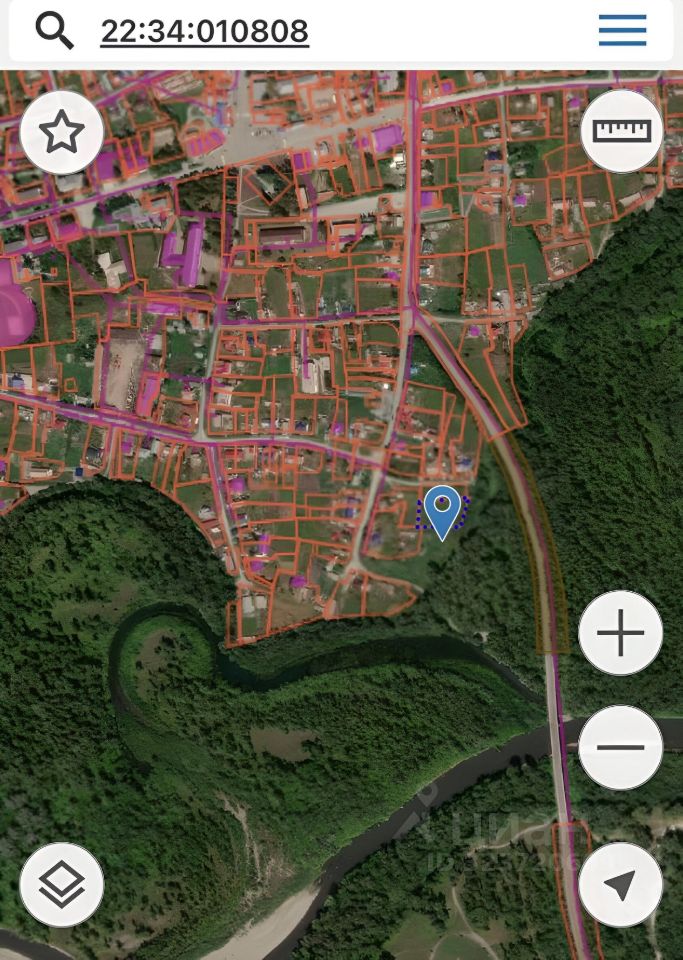Select the blue location pin
The height and width of the screenshot is (960, 683).
click(442, 509)
